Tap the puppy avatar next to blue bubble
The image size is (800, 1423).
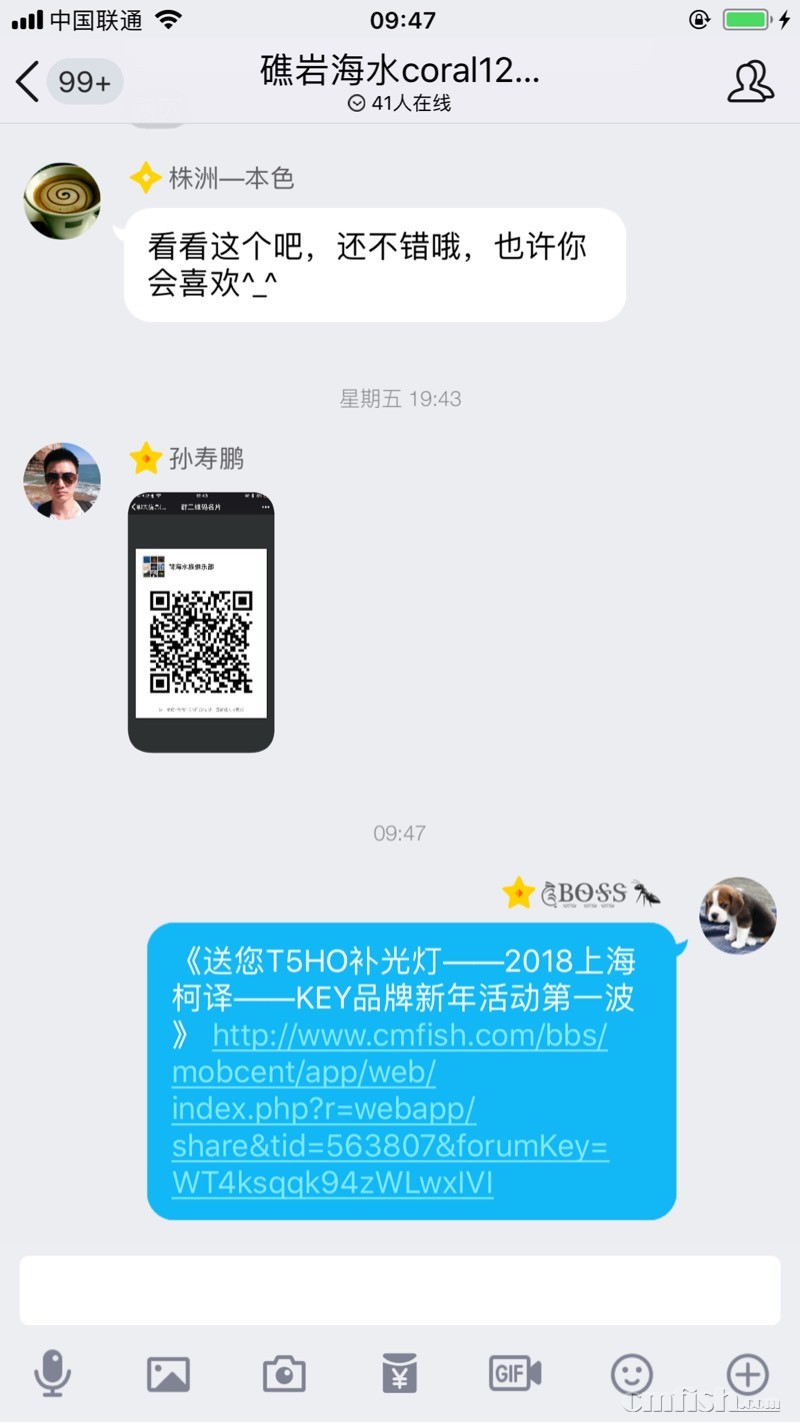tap(737, 915)
